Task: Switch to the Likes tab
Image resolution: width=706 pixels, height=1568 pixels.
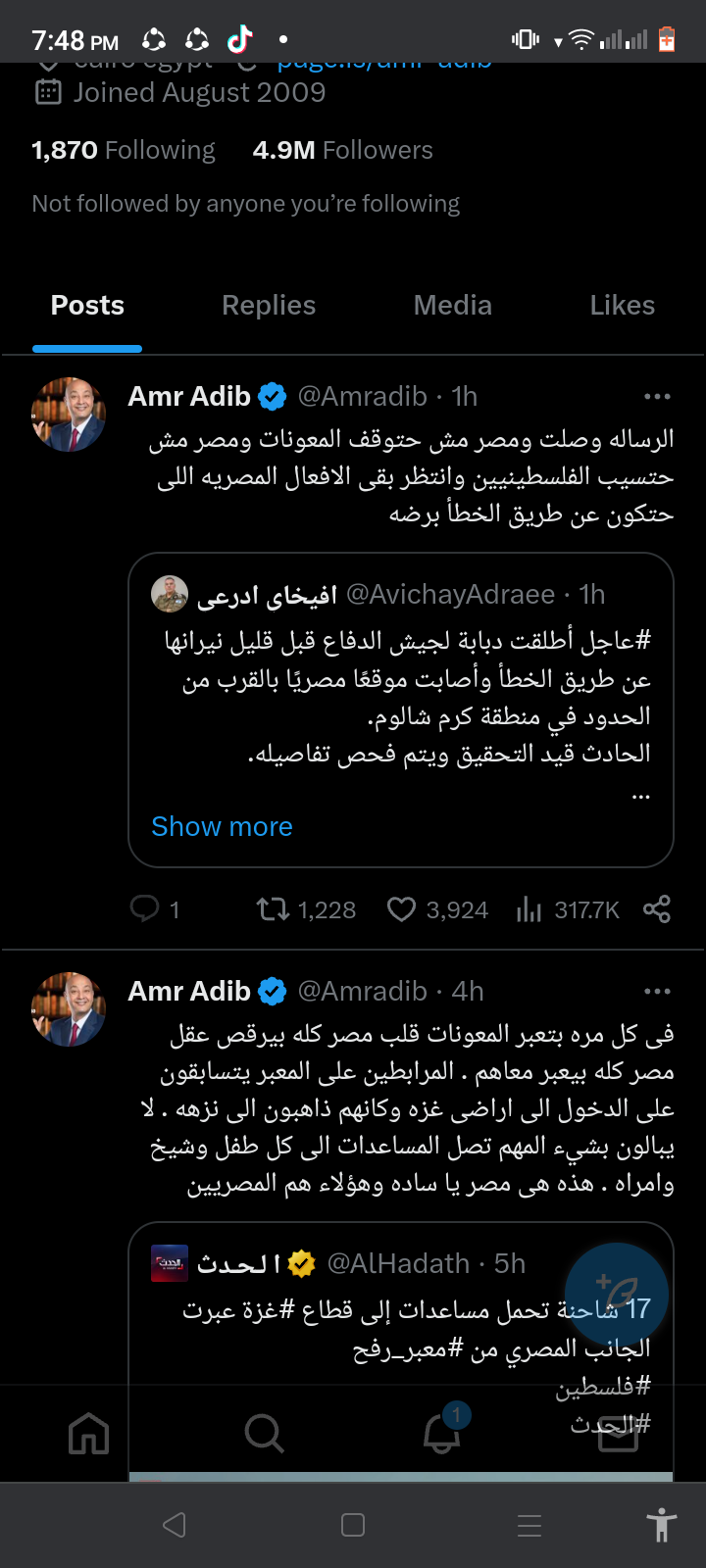Action: 622,306
